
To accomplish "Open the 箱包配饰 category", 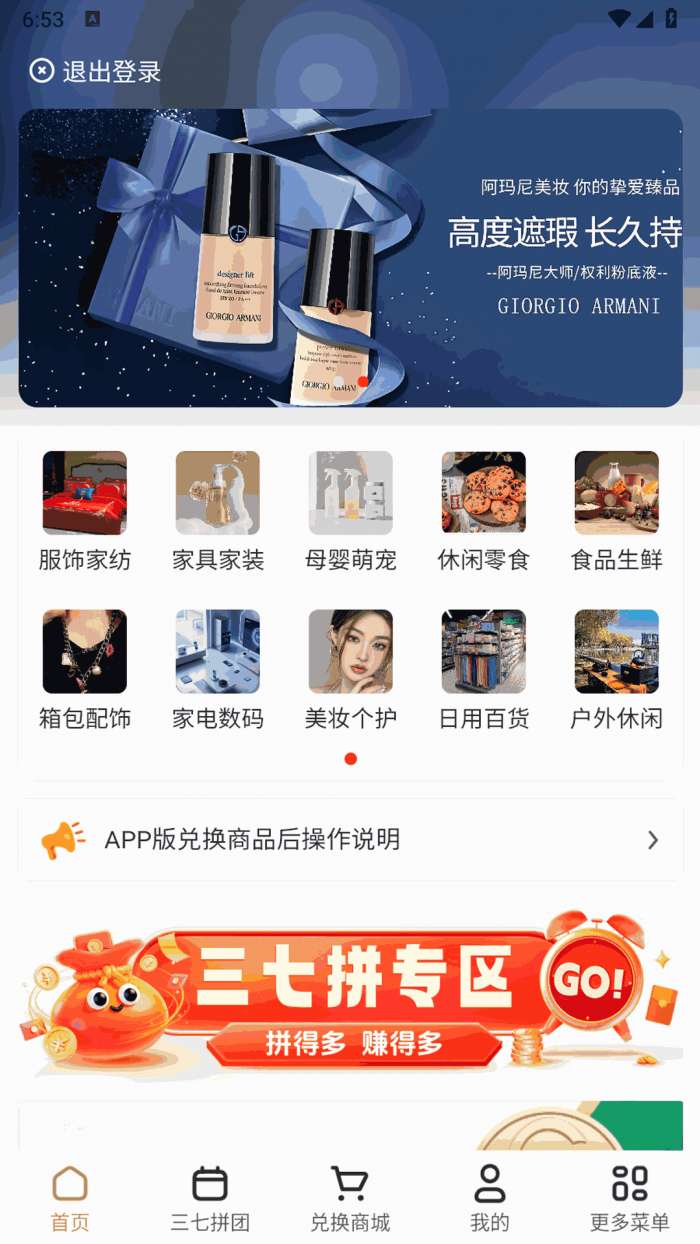I will point(85,670).
